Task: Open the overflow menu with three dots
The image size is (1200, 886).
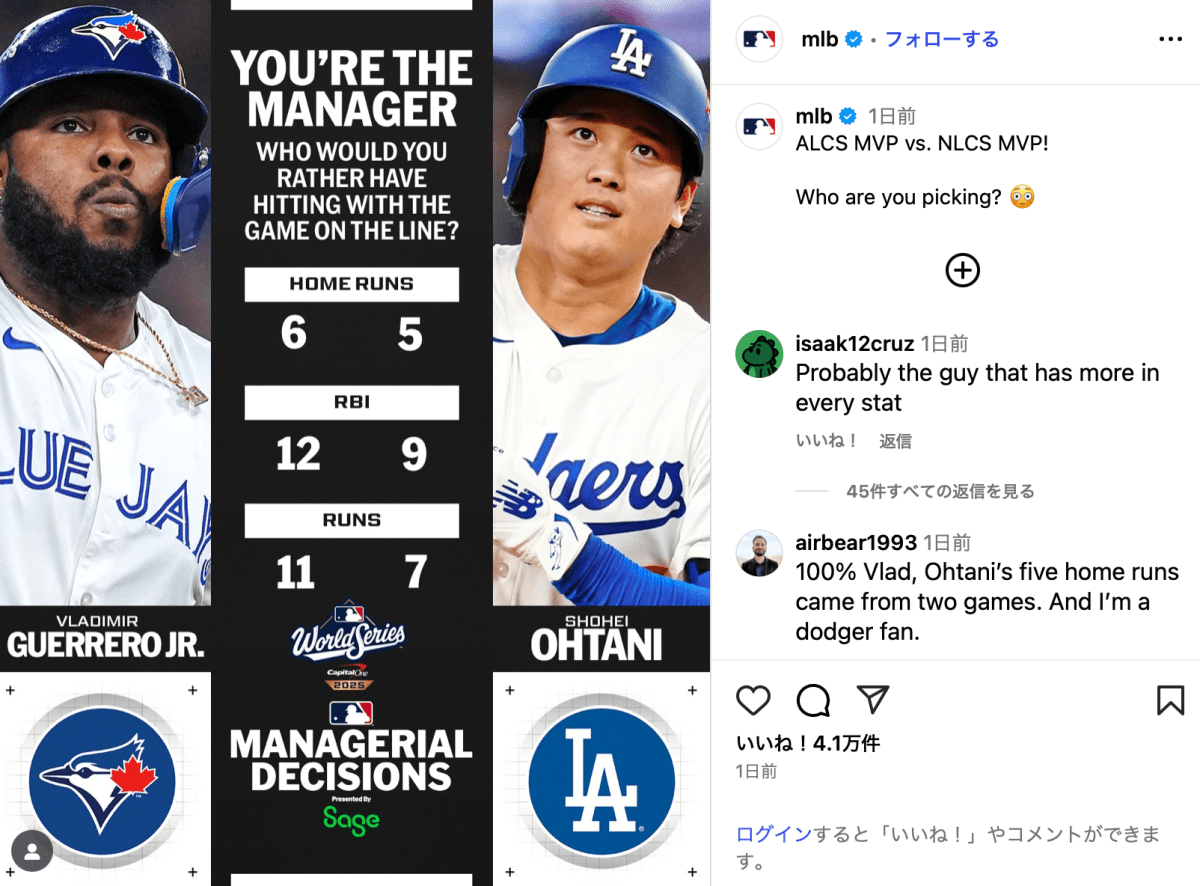Action: pyautogui.click(x=1169, y=39)
